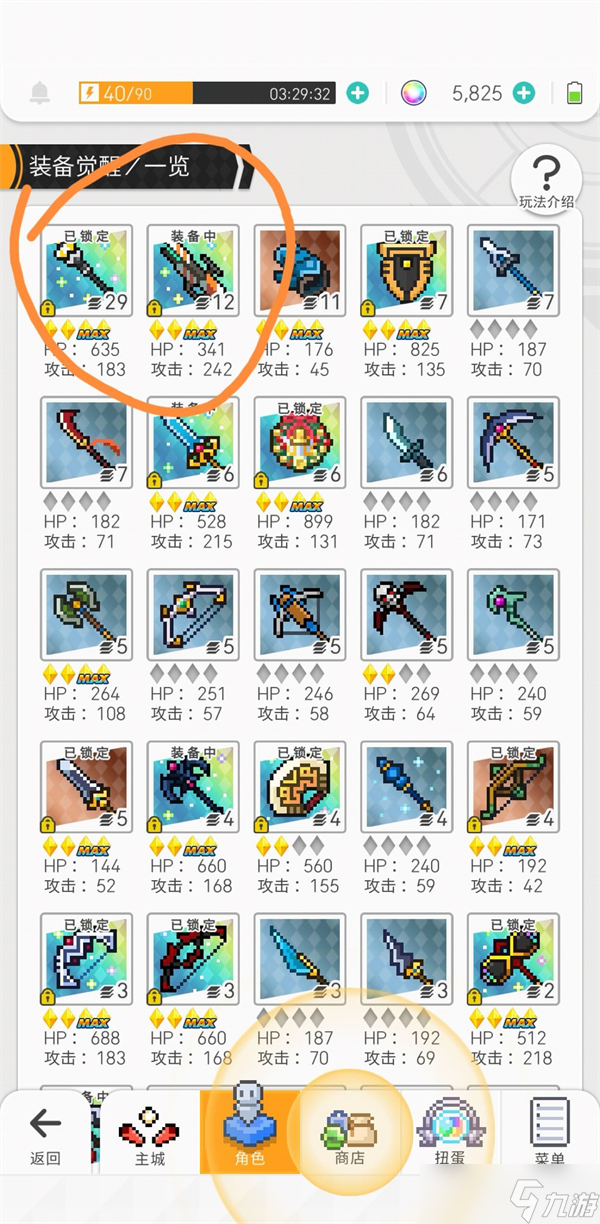Select the red scythe with HP 182
This screenshot has width=600, height=1224.
pyautogui.click(x=86, y=442)
